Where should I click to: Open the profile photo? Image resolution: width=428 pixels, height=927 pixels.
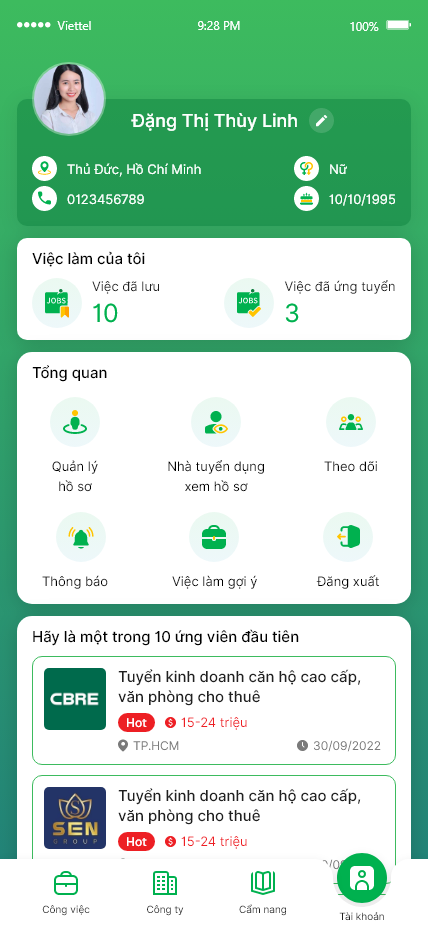(x=69, y=99)
